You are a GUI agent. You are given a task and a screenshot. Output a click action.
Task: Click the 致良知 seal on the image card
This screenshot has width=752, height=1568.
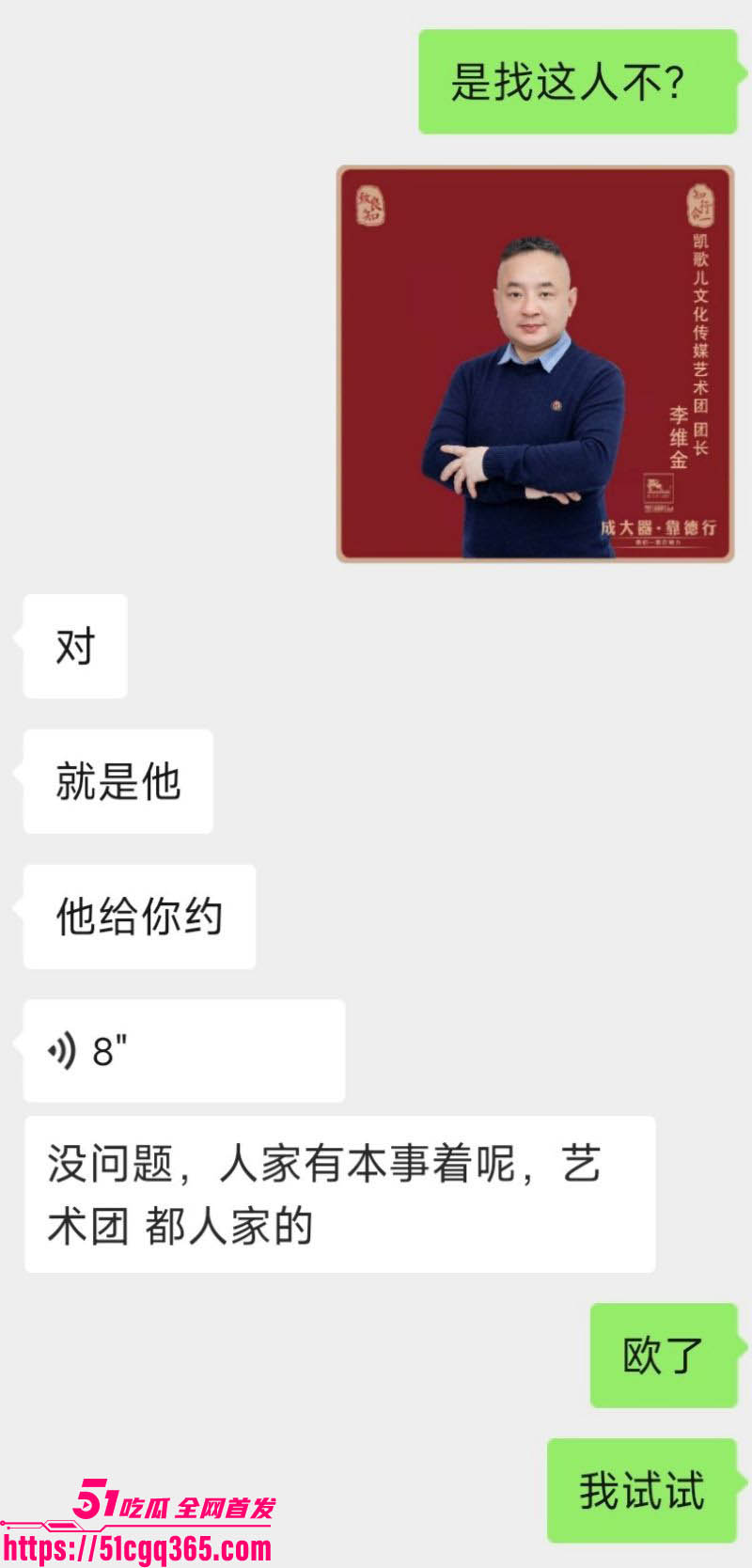(x=370, y=204)
